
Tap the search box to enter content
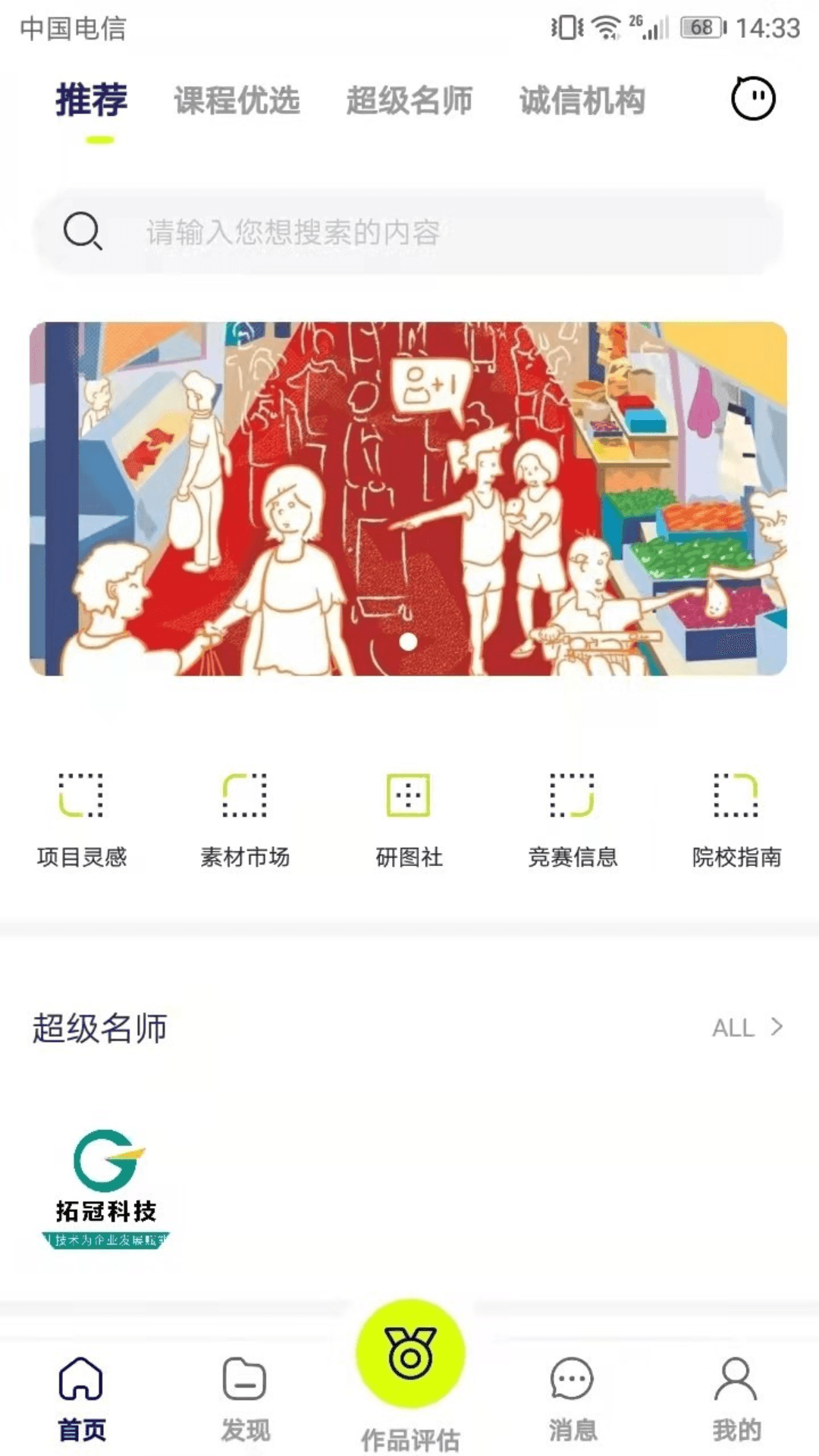408,231
